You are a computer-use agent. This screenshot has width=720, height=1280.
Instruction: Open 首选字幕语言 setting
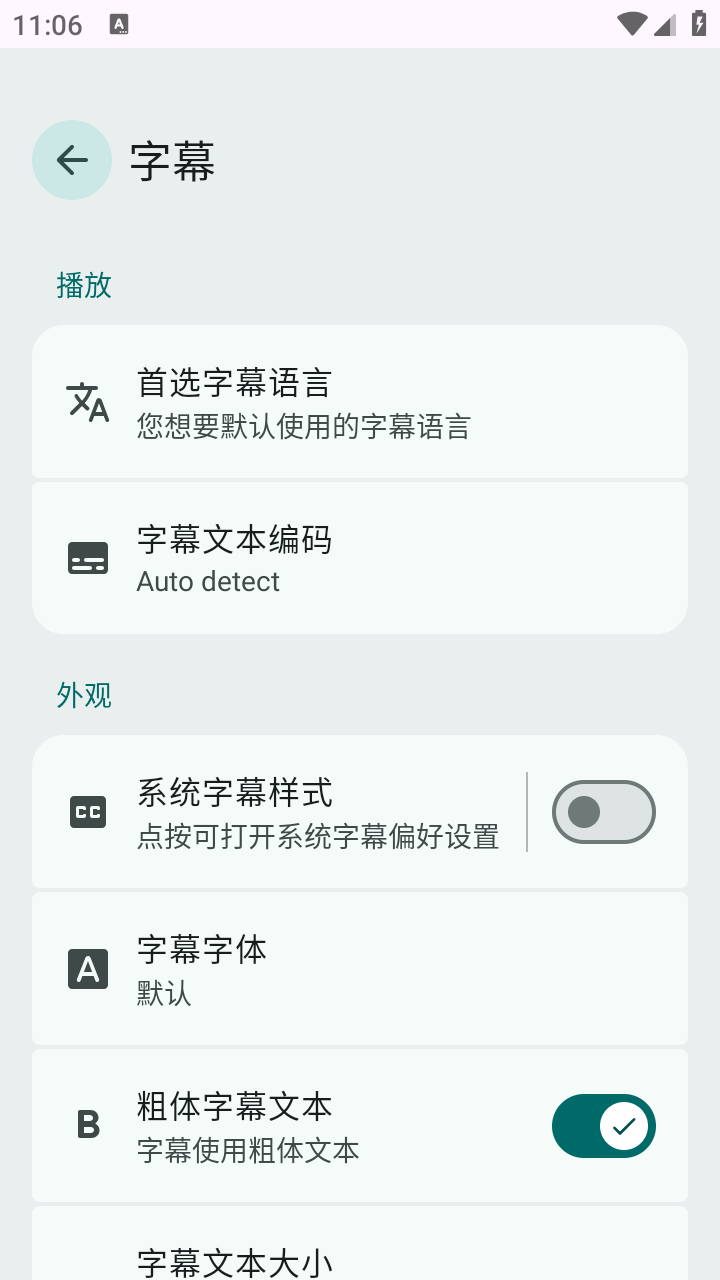(x=360, y=402)
